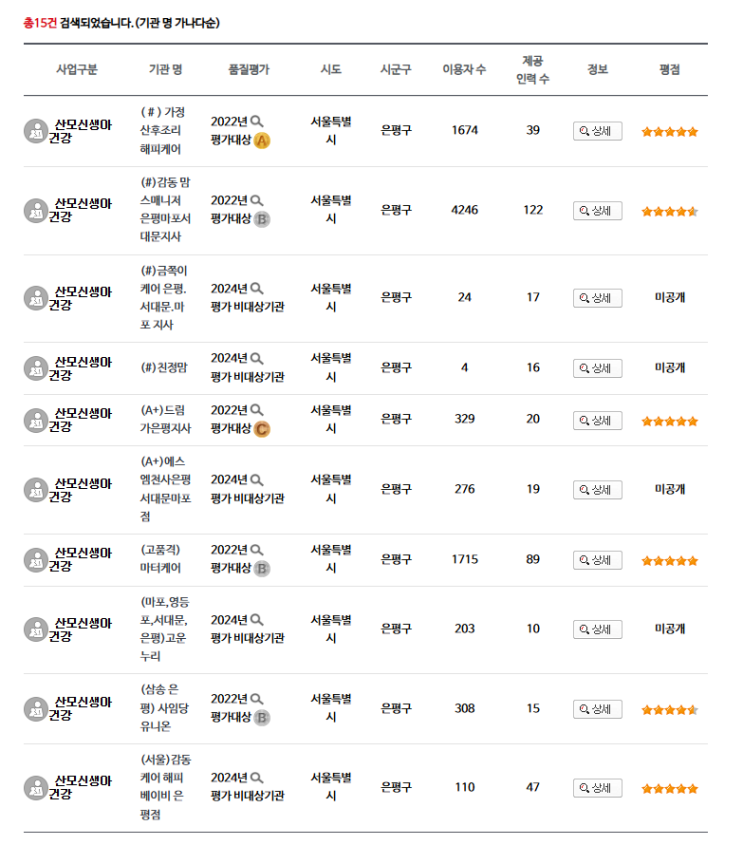The height and width of the screenshot is (845, 743).
Task: Open 2024년 evaluation magnifier for 금쪽이 케어
Action: [x=257, y=288]
